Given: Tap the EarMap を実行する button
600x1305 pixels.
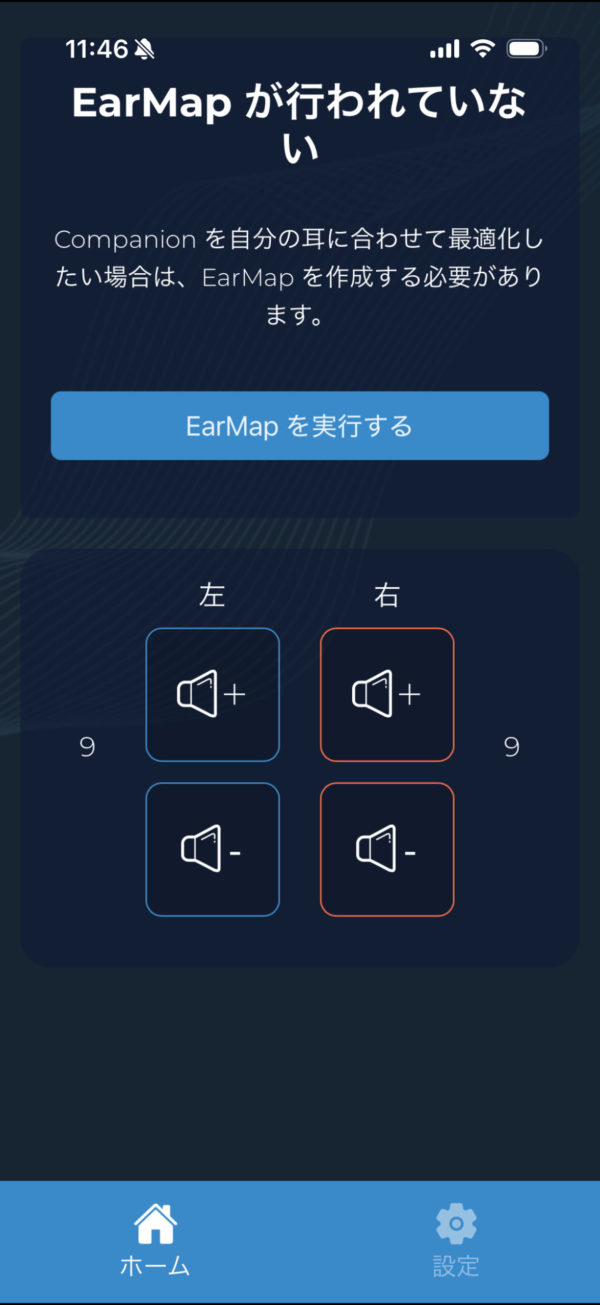Looking at the screenshot, I should [x=300, y=426].
